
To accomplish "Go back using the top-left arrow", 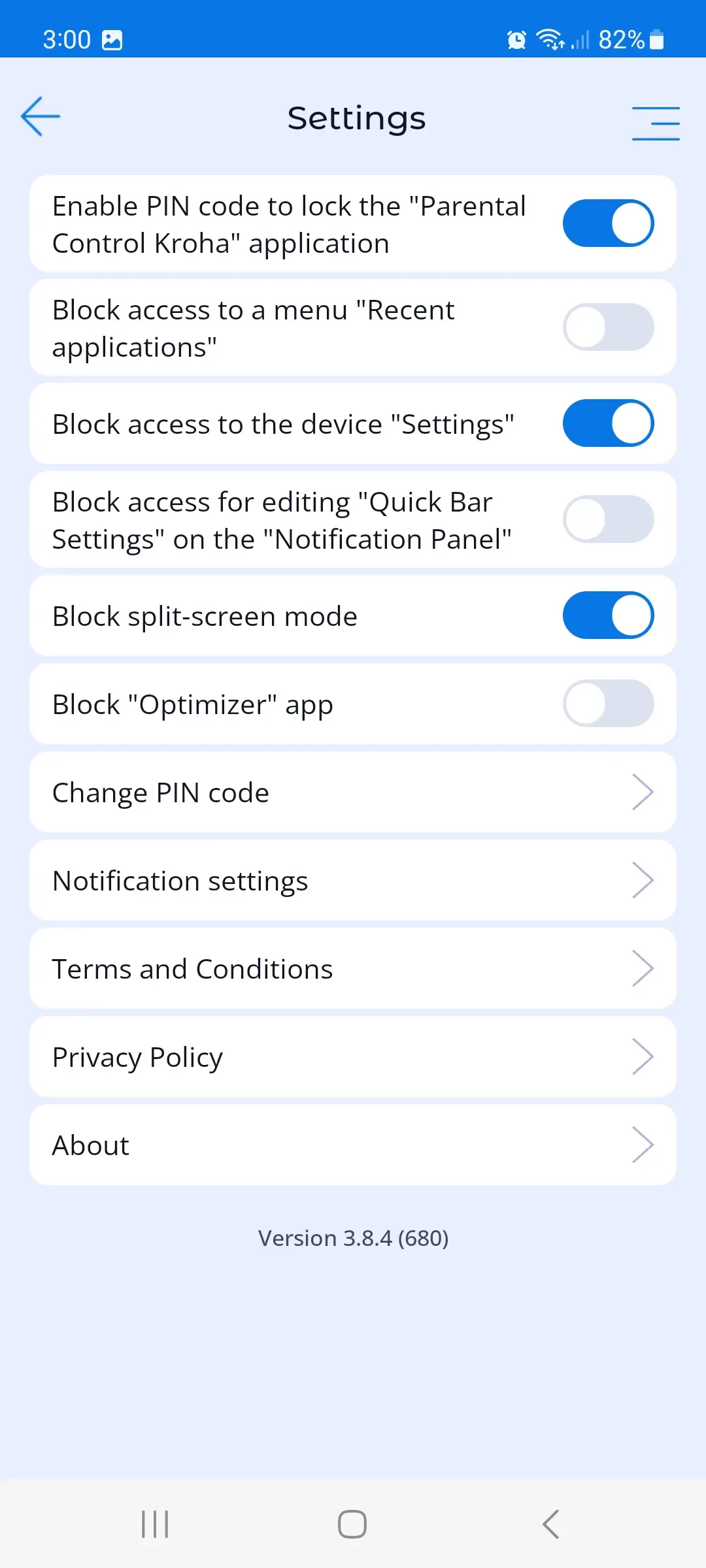I will point(41,117).
